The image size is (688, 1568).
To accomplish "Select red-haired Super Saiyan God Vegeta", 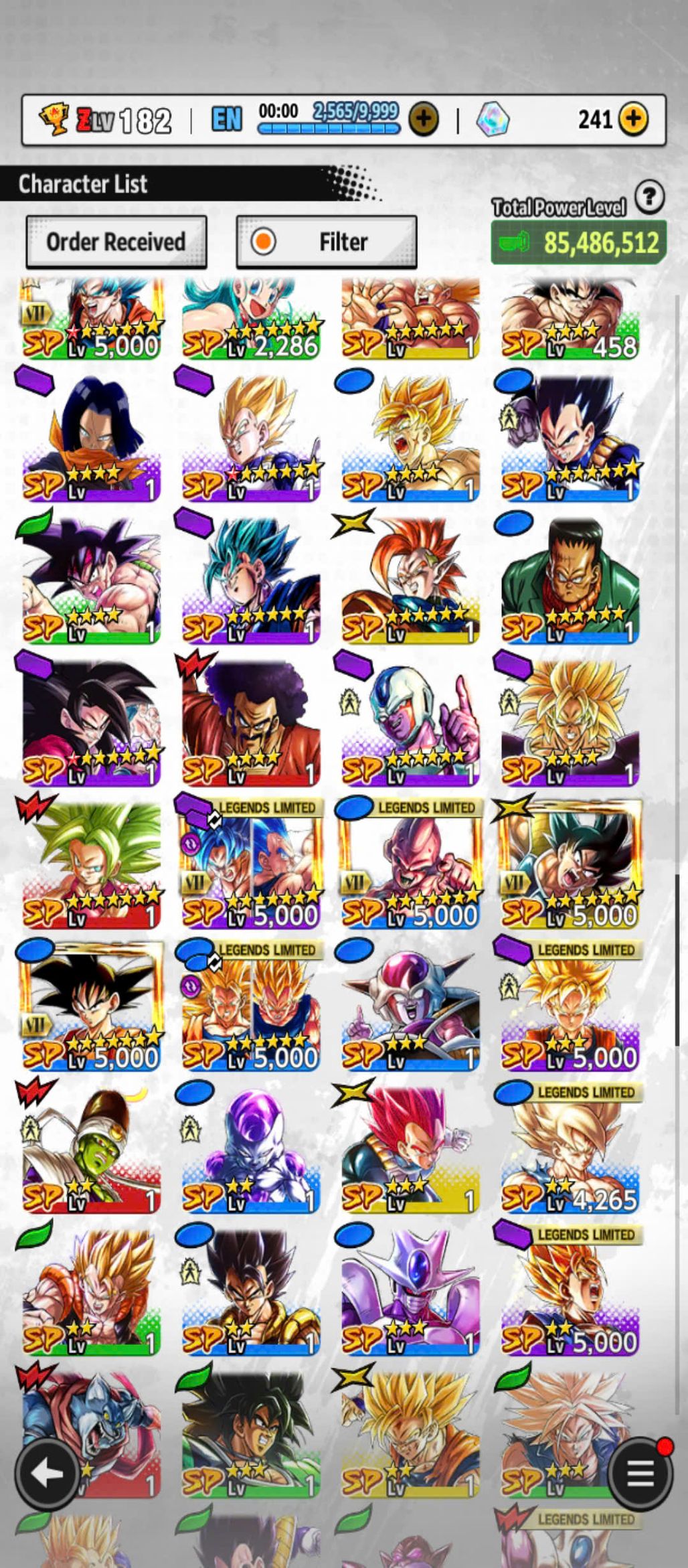I will pyautogui.click(x=410, y=1150).
